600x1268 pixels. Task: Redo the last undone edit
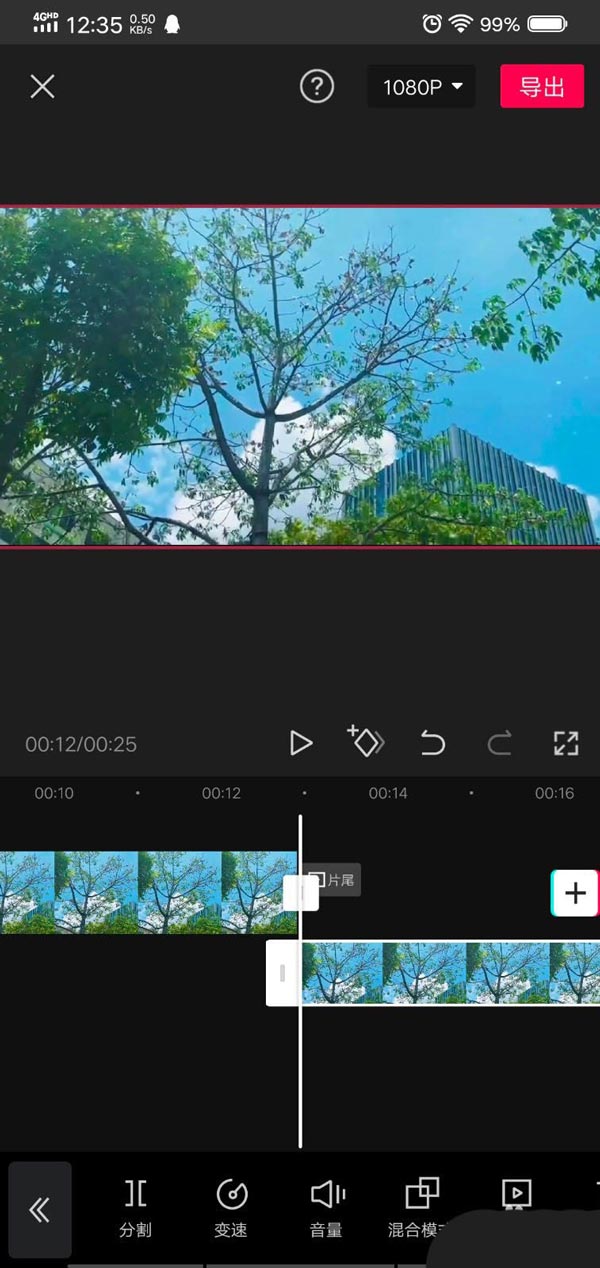click(499, 742)
